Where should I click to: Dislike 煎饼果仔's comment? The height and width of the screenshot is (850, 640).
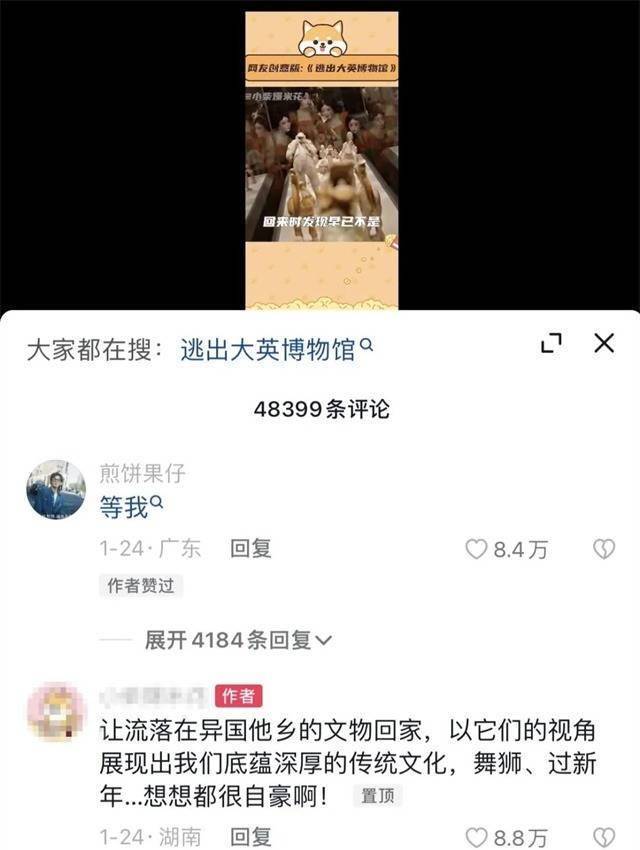(x=603, y=549)
